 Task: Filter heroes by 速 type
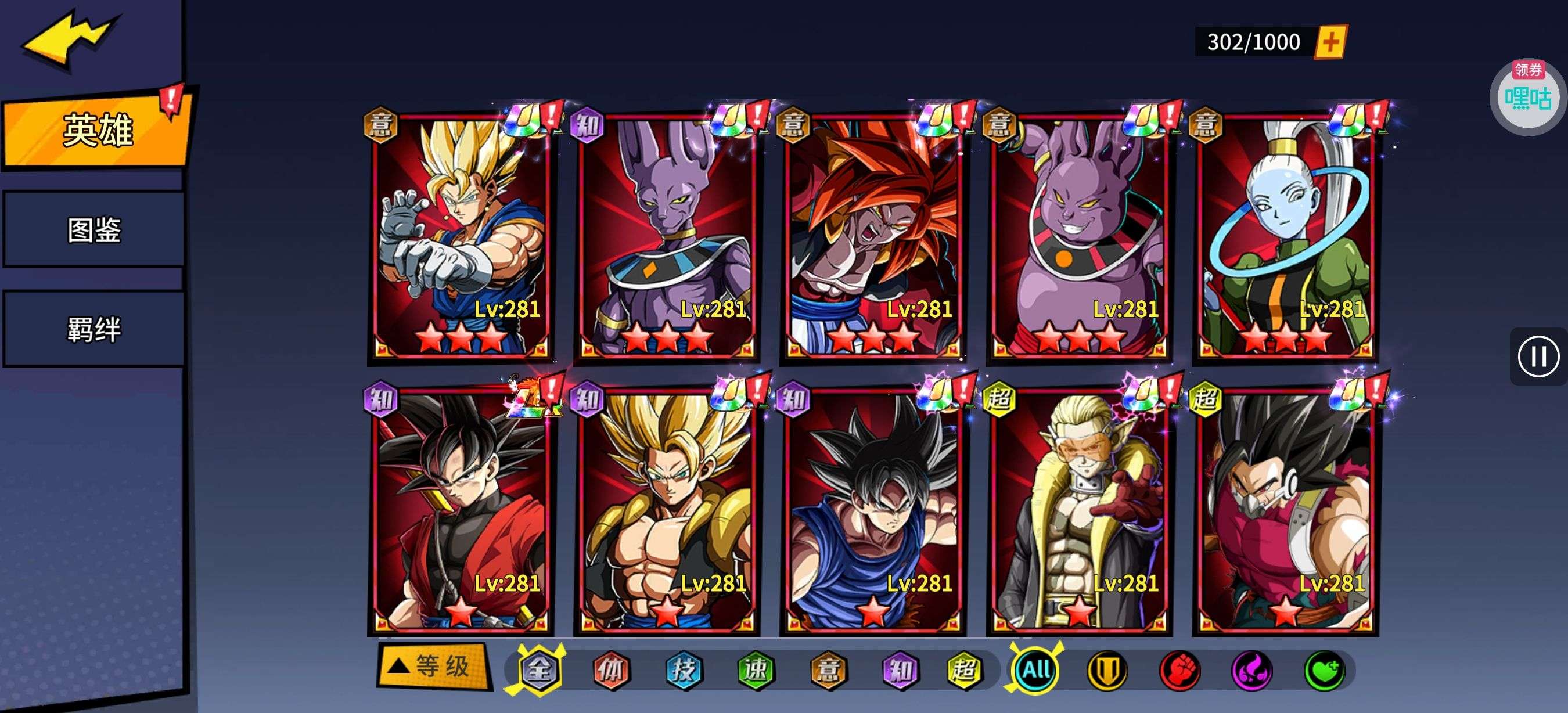(x=756, y=670)
